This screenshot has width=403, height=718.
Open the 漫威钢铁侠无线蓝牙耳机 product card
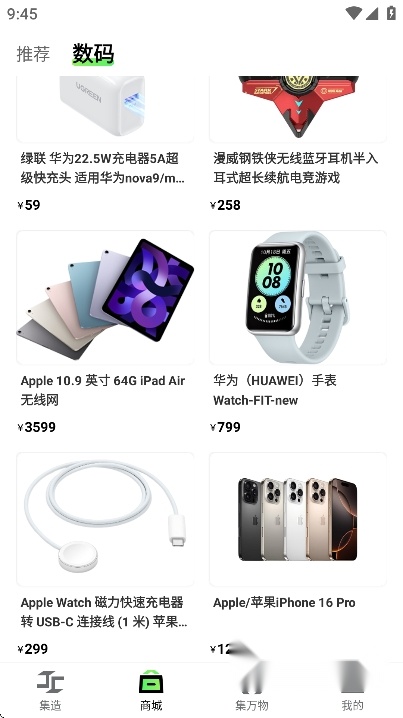coord(298,144)
